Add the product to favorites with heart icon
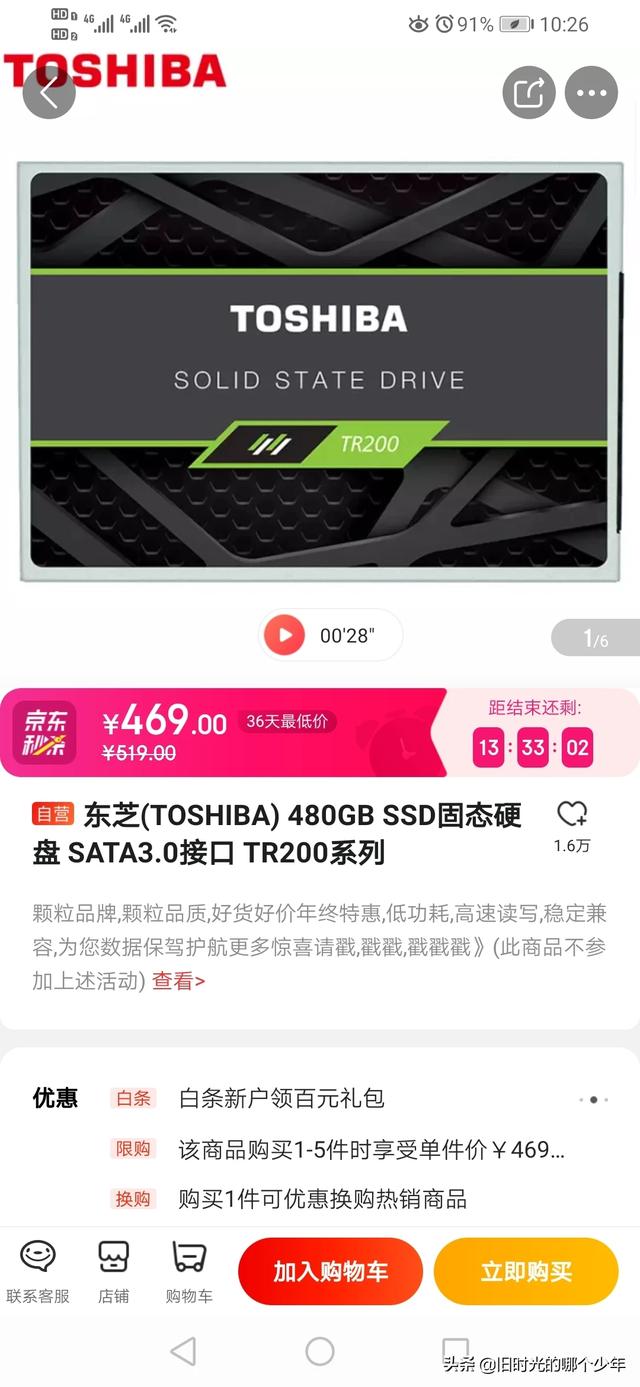 click(x=572, y=816)
